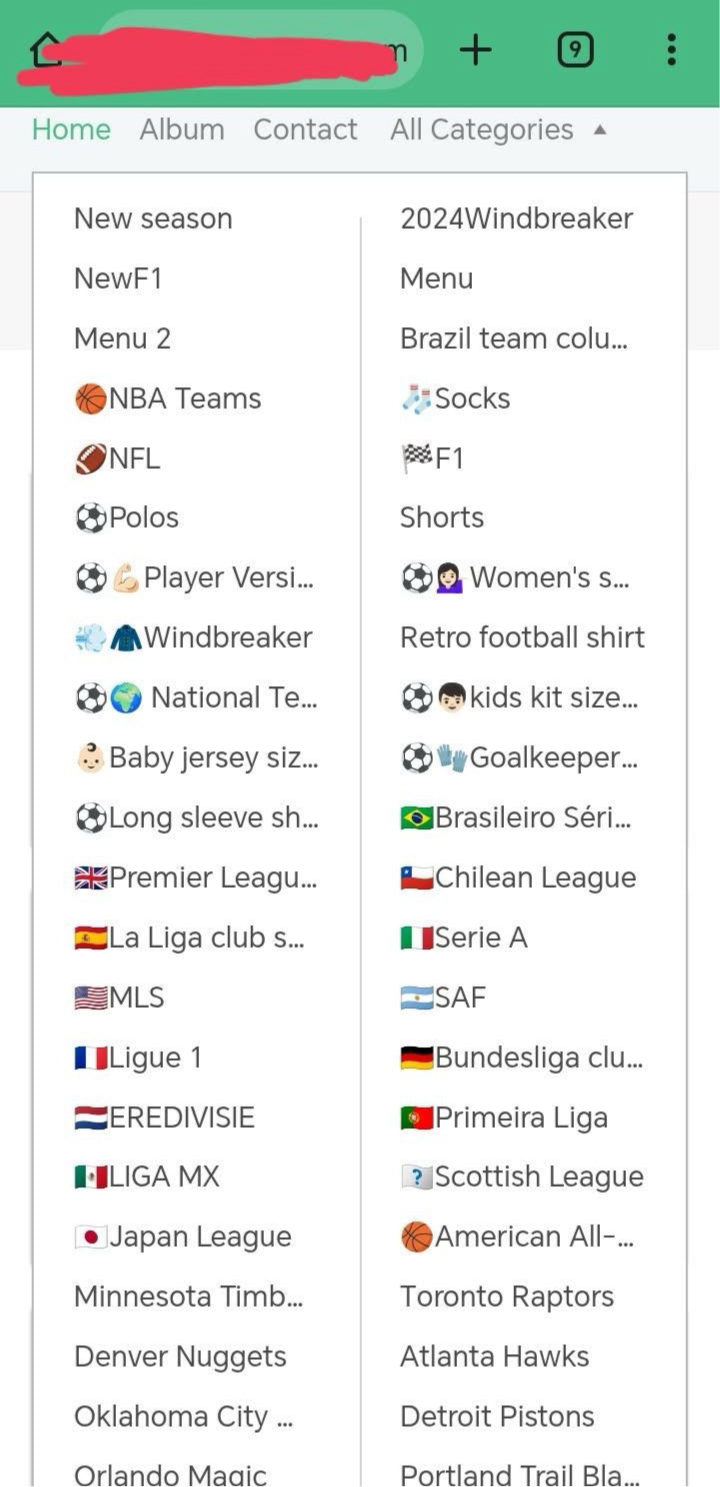
Task: Select the New season category
Action: 153,219
